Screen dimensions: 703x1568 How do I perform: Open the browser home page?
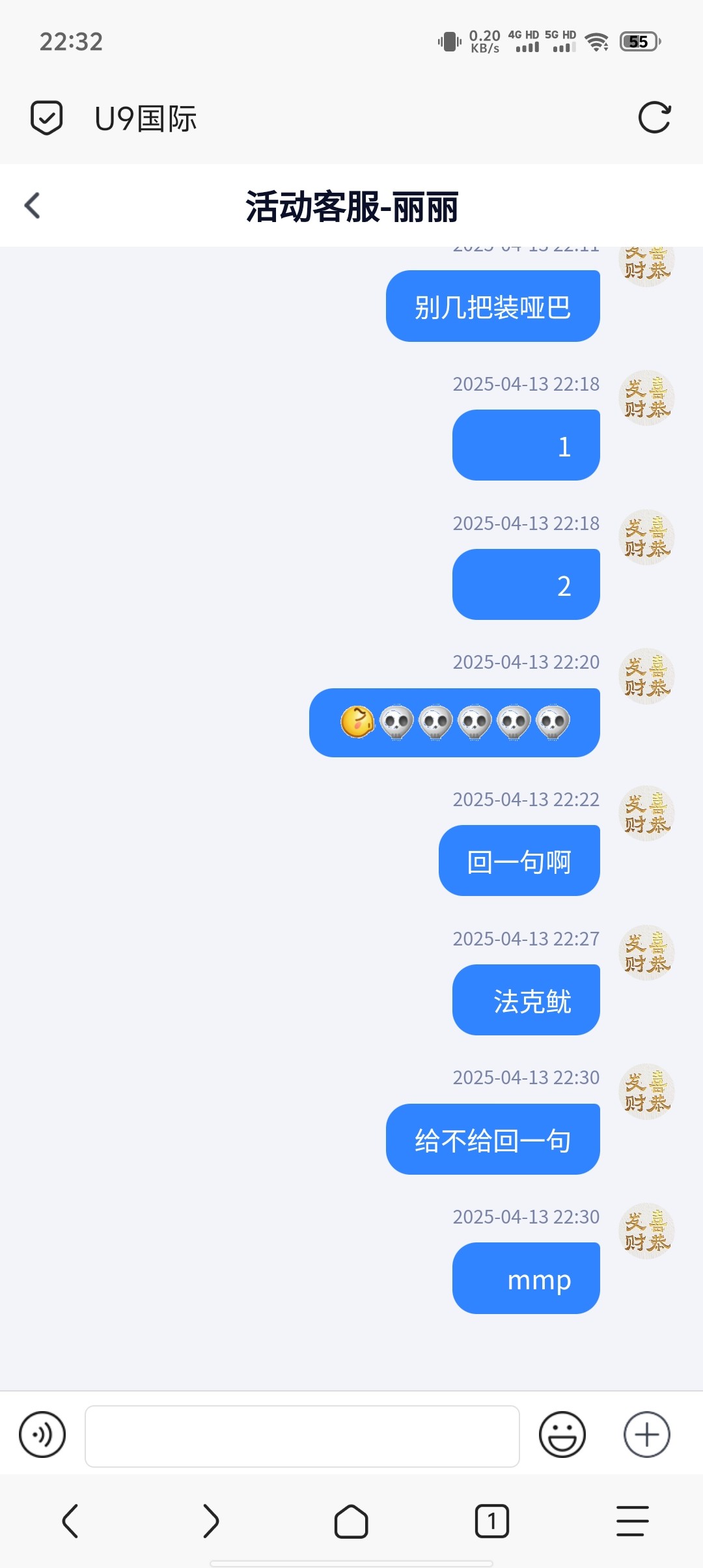(x=351, y=1521)
